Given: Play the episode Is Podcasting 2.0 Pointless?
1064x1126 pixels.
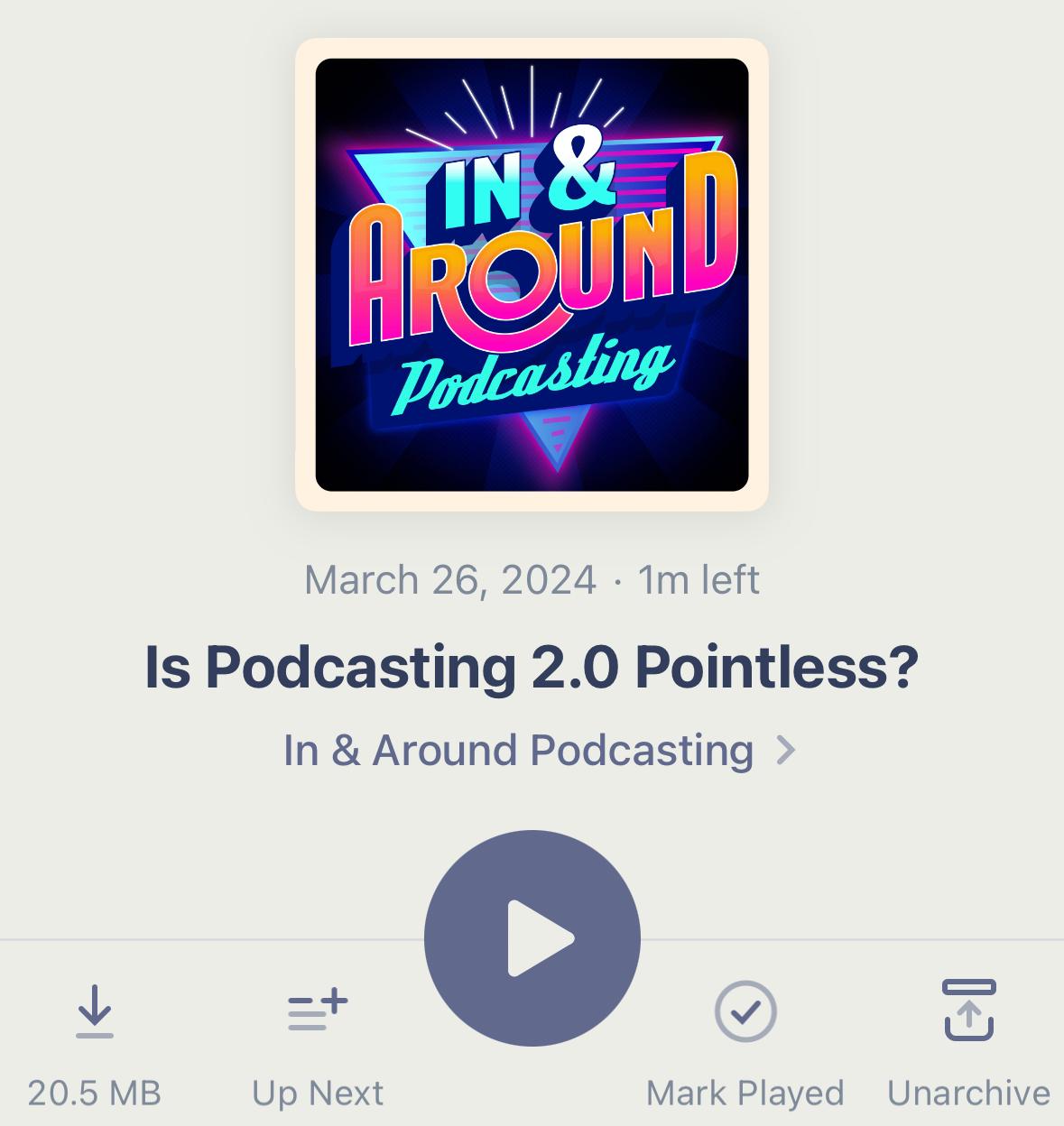Looking at the screenshot, I should [x=532, y=938].
